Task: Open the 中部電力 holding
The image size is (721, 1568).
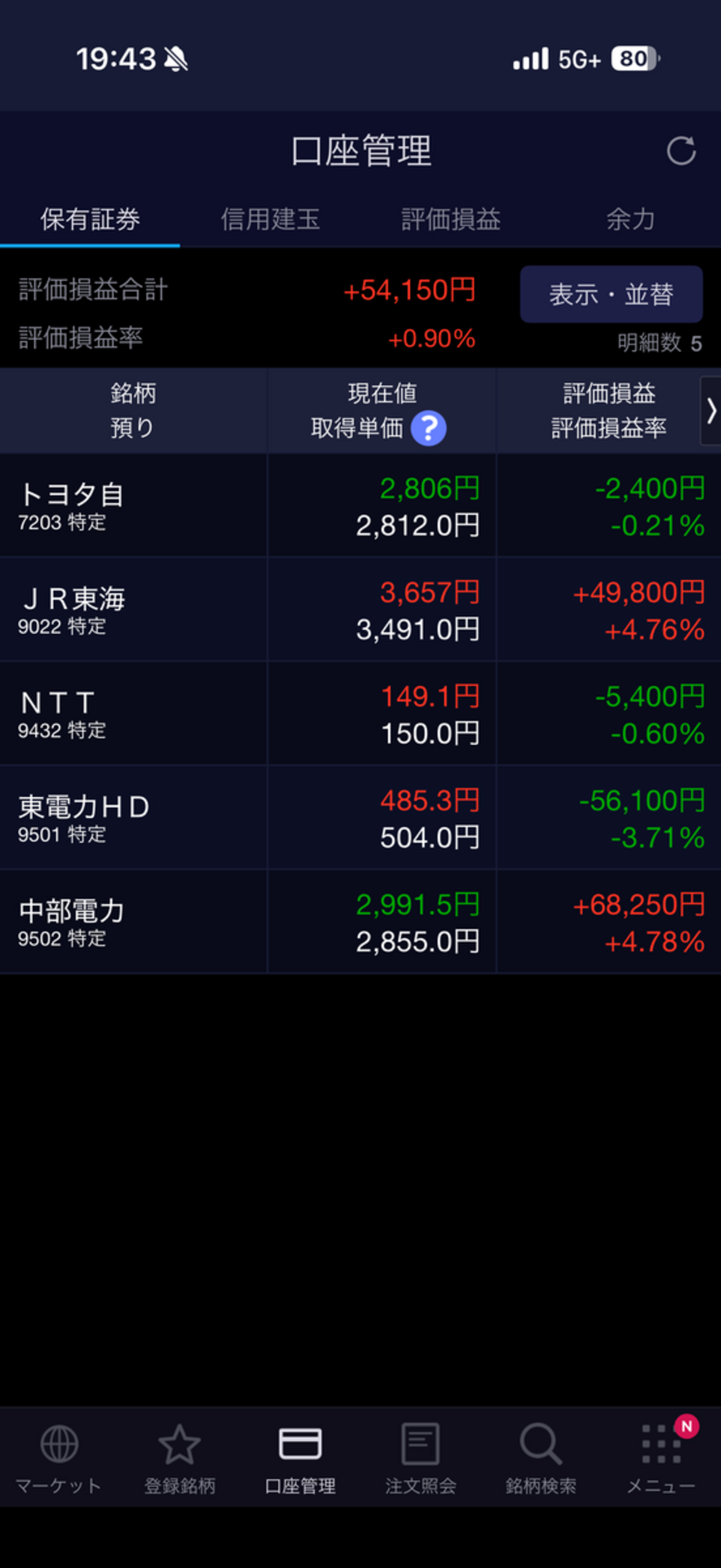Action: (360, 922)
